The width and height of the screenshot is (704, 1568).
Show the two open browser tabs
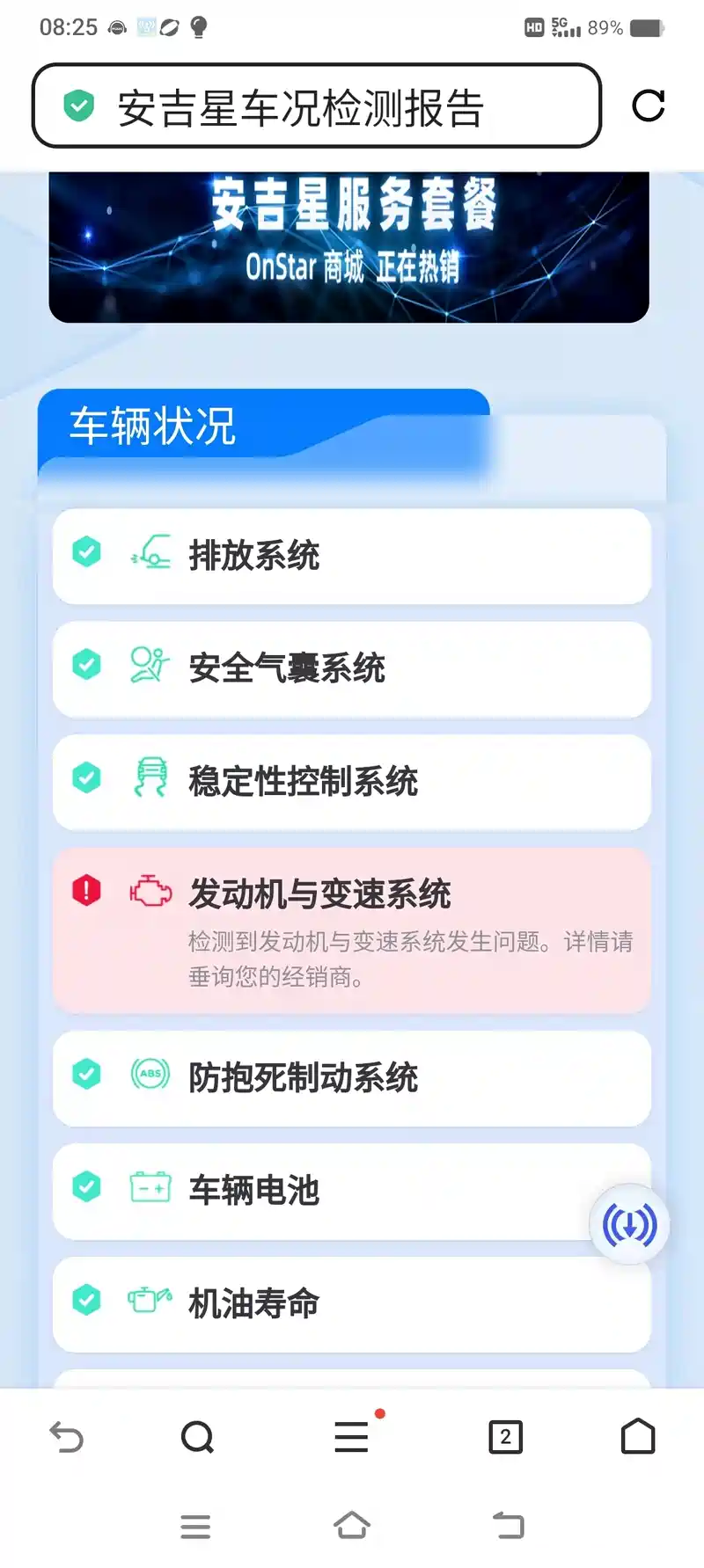[505, 1437]
